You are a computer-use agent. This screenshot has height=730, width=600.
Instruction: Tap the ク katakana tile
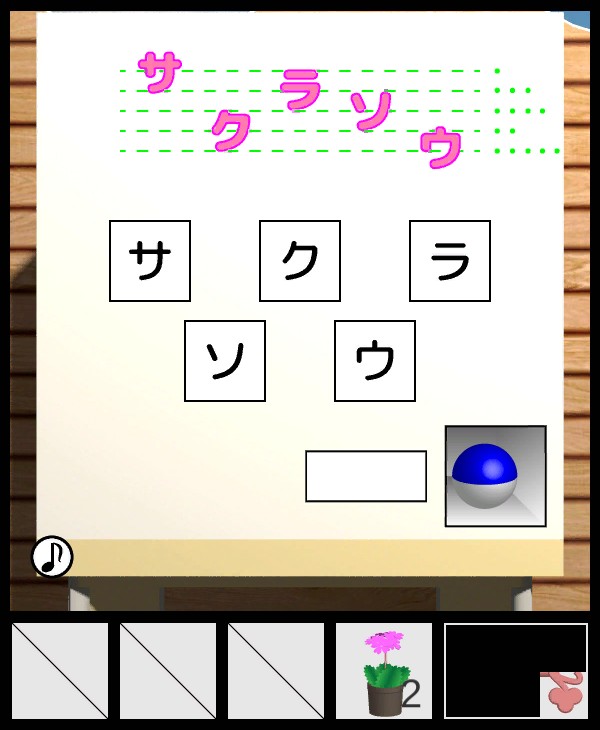click(300, 261)
